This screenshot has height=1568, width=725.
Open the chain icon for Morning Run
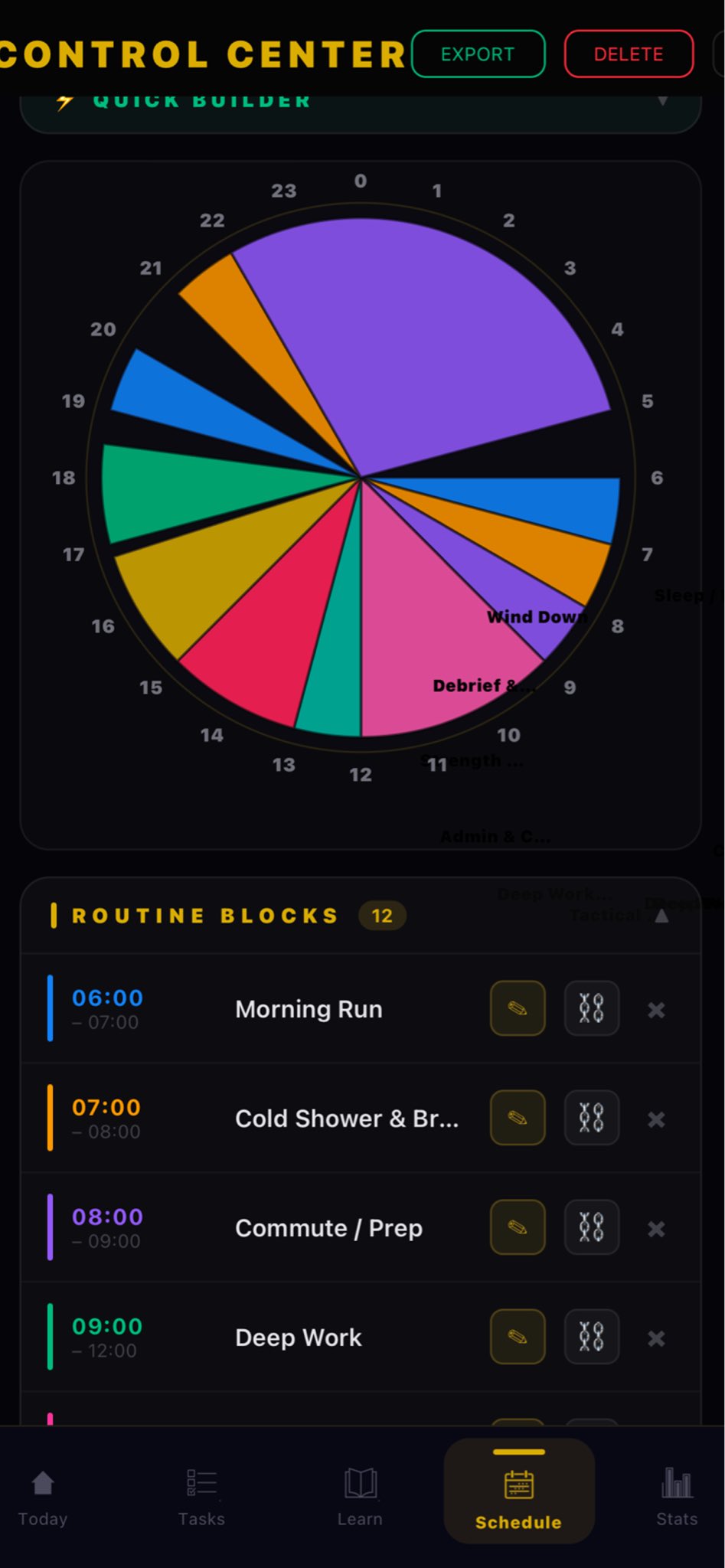(x=591, y=1008)
